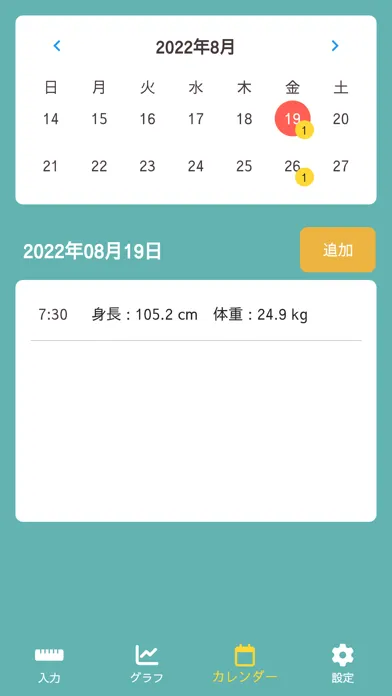This screenshot has height=696, width=392.
Task: Choose date 14 in the calendar
Action: point(51,119)
